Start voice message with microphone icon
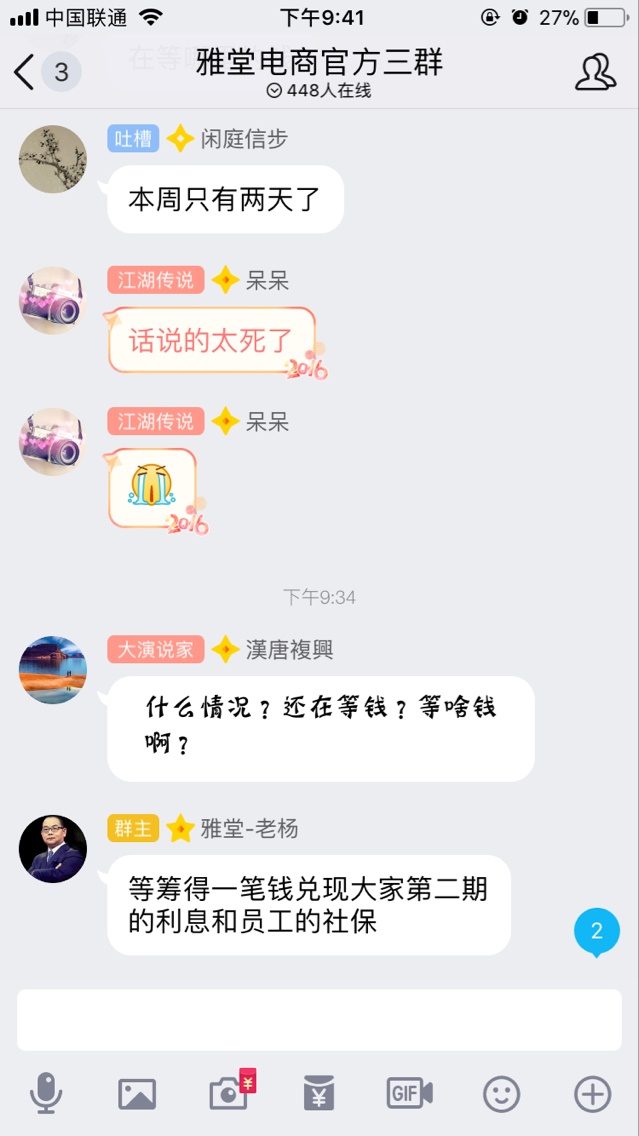Screen dimensions: 639x1136 [x=46, y=1094]
